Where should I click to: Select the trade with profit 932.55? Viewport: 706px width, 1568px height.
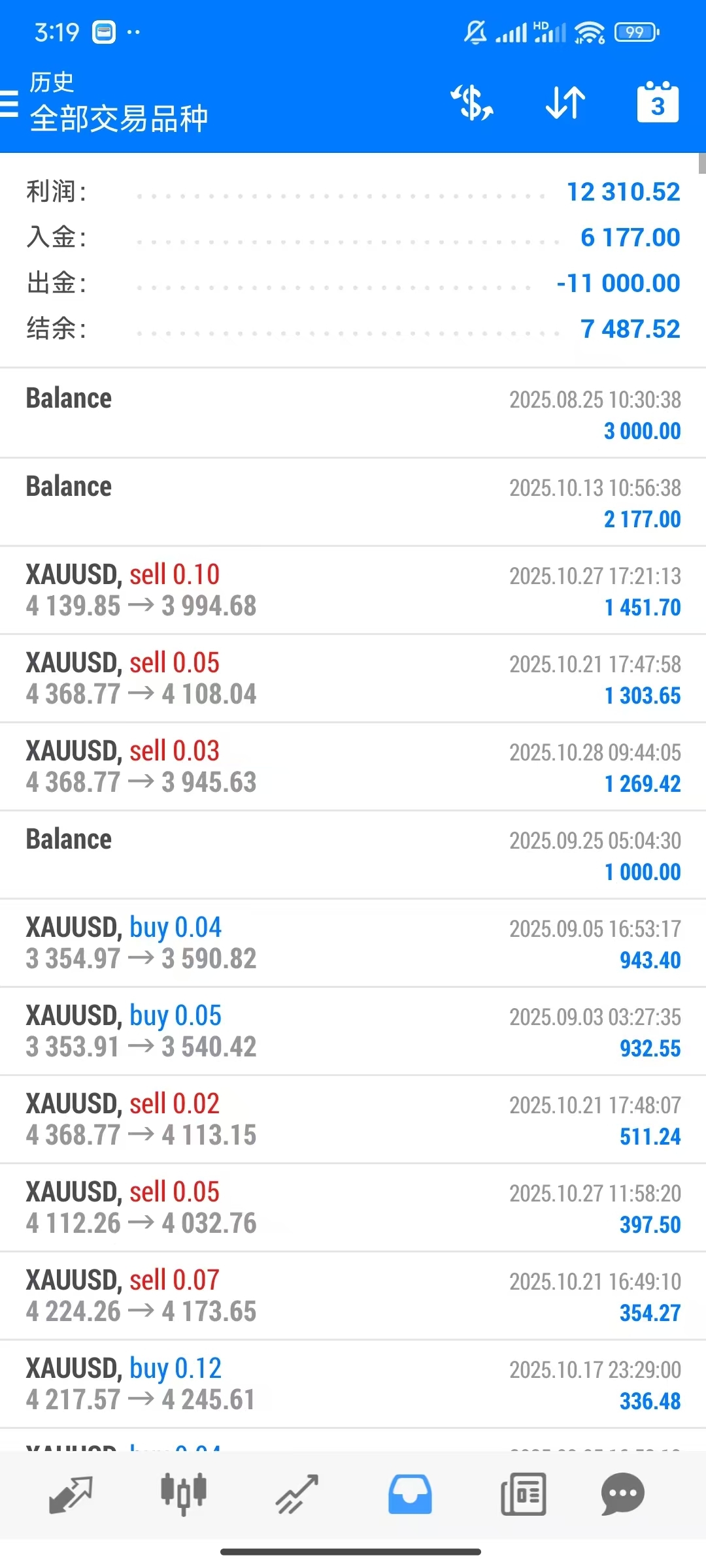353,1031
